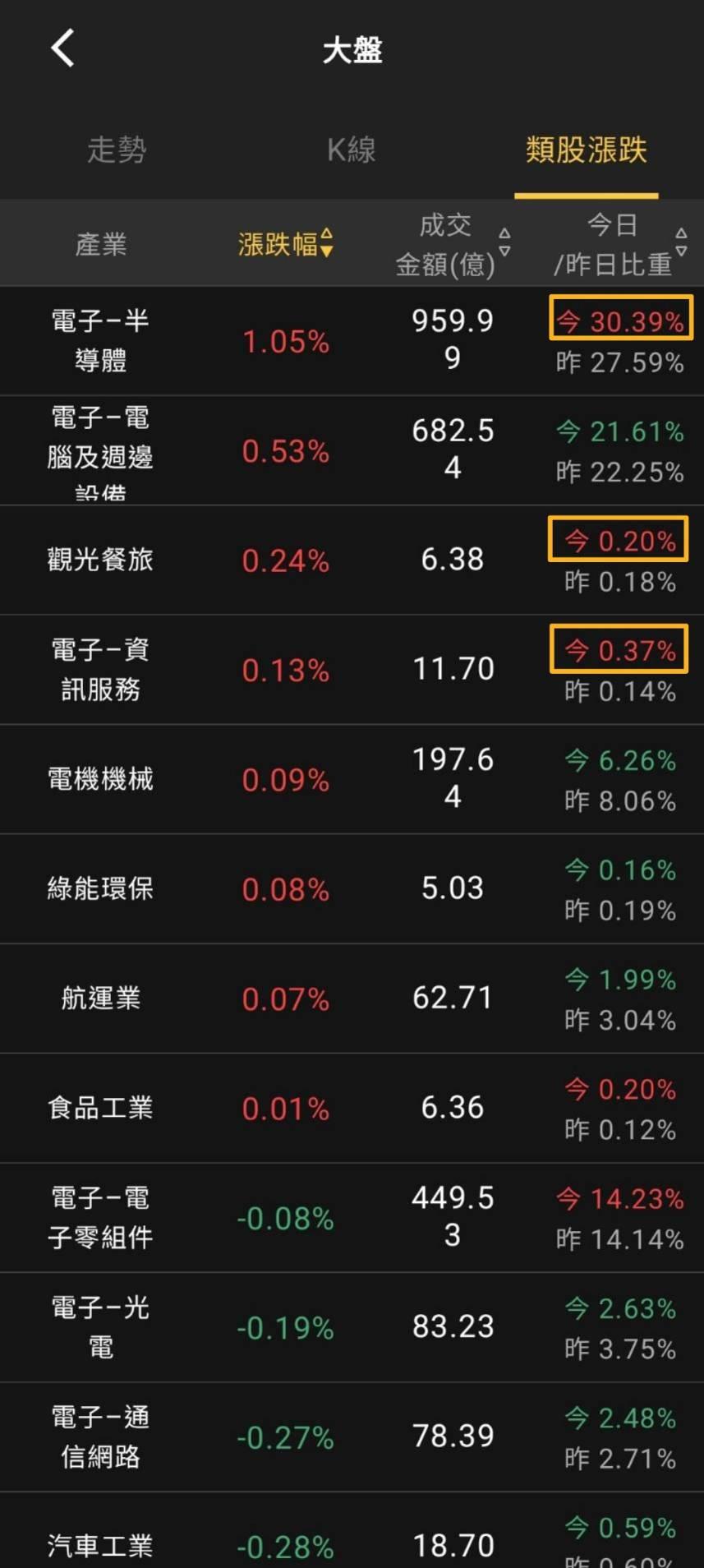Open the 電子-電腦及週邊設備 sector row
Screen dimensions: 704x1568
click(x=352, y=450)
